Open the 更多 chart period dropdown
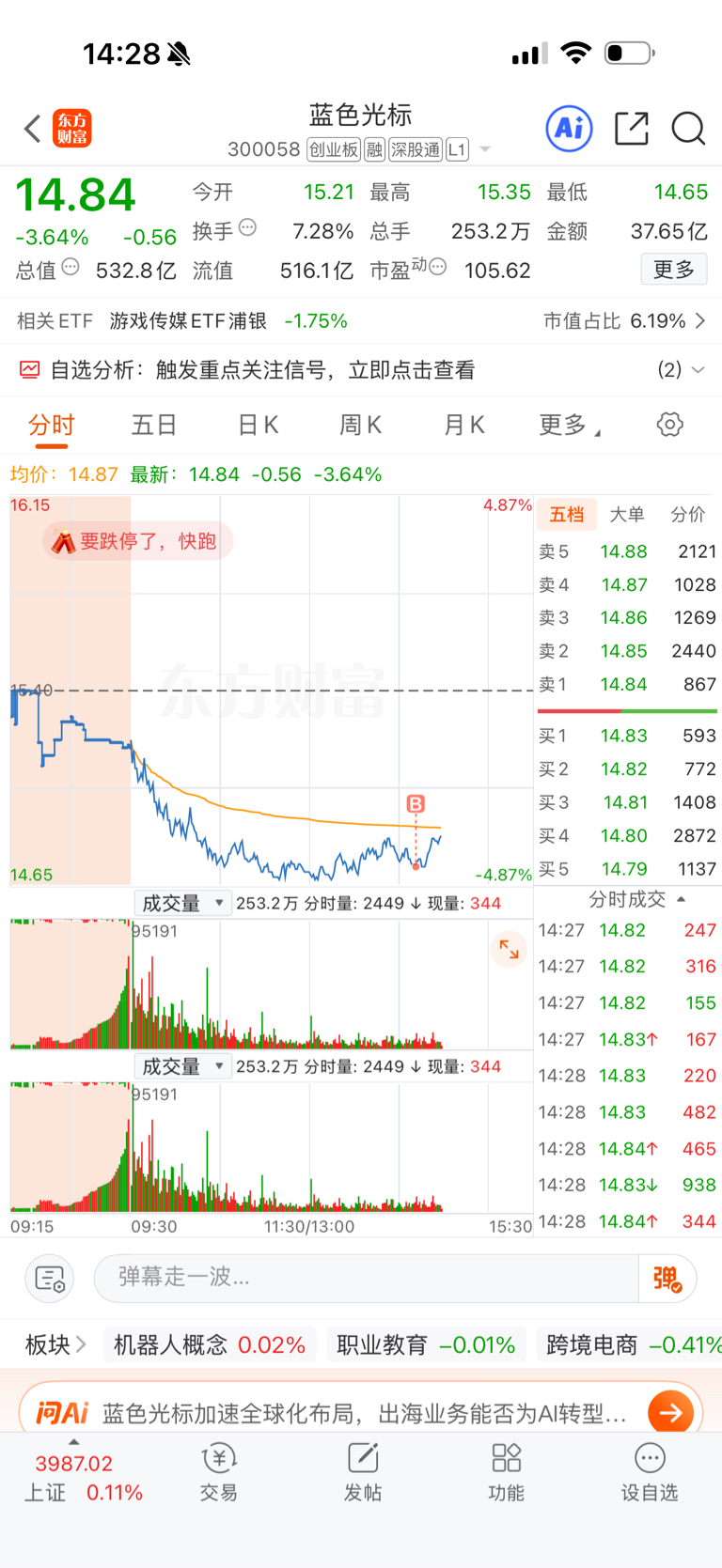The image size is (722, 1568). click(569, 426)
